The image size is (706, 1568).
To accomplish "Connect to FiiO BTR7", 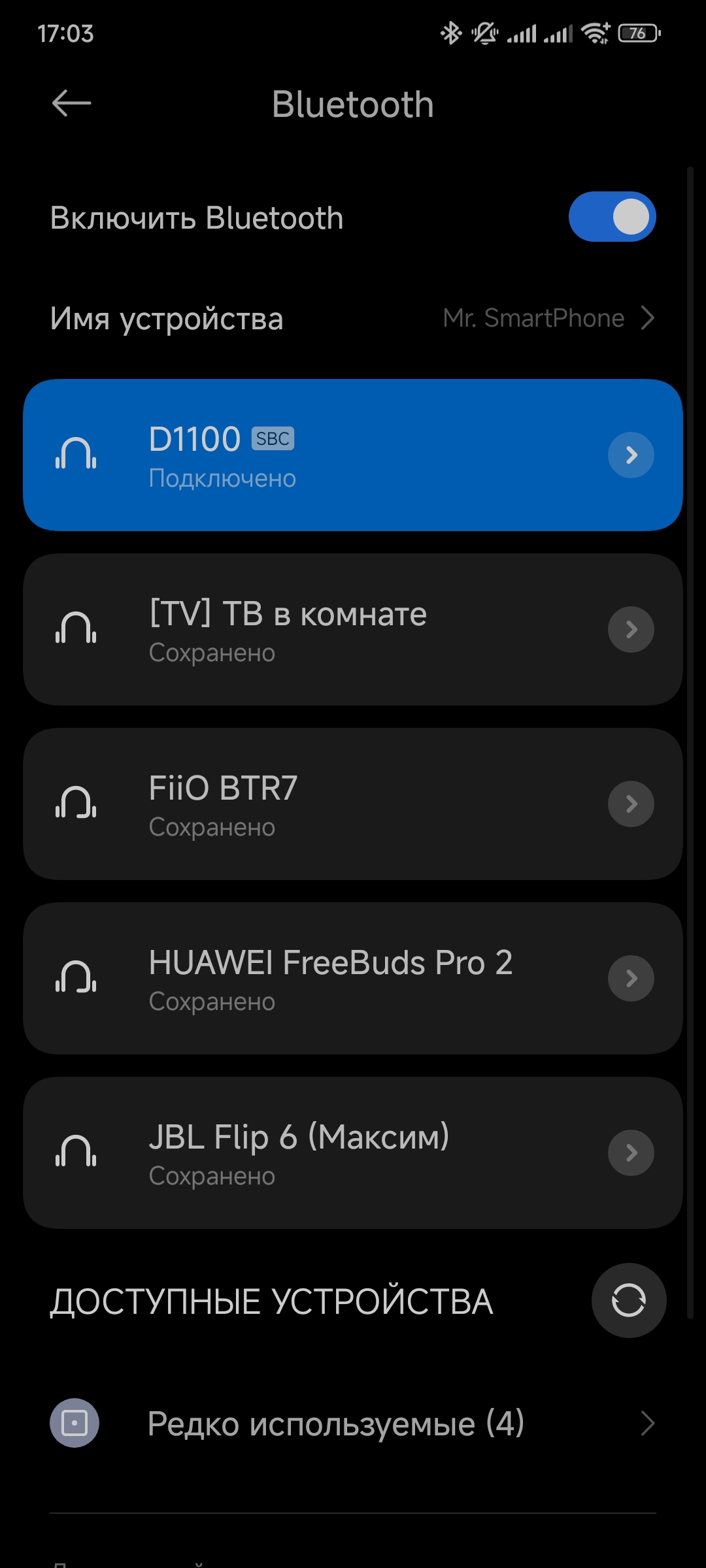I will pyautogui.click(x=314, y=804).
